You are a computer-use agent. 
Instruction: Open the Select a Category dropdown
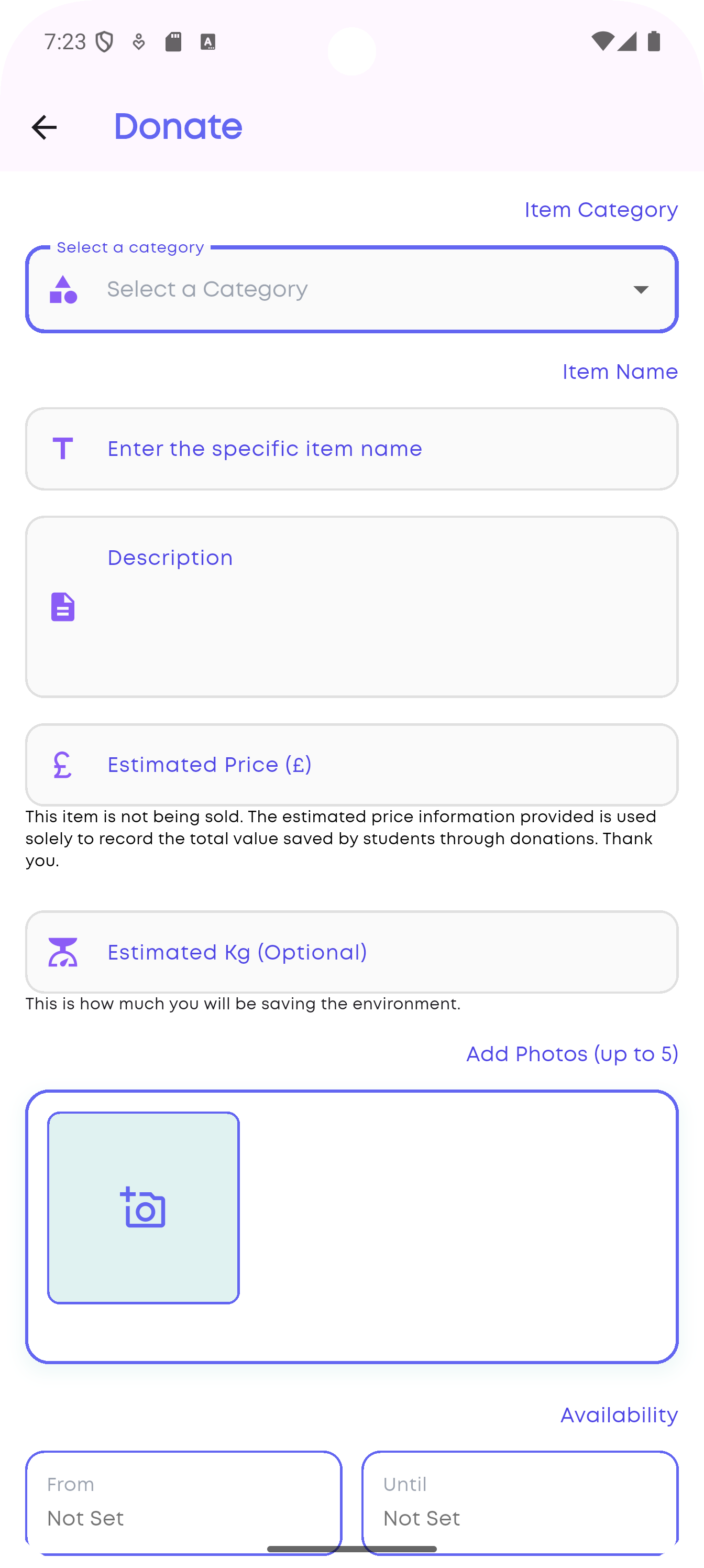click(351, 290)
